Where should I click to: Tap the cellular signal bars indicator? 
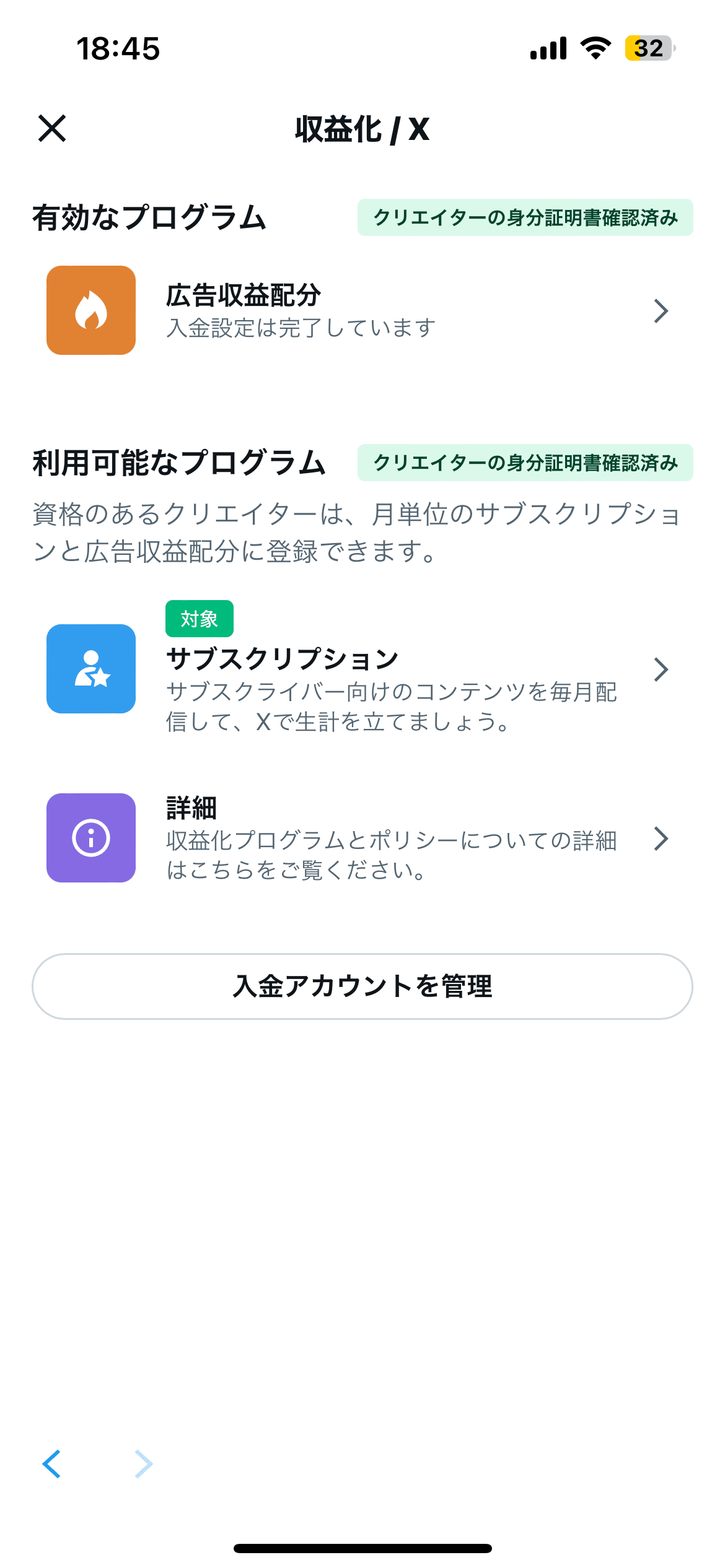548,48
